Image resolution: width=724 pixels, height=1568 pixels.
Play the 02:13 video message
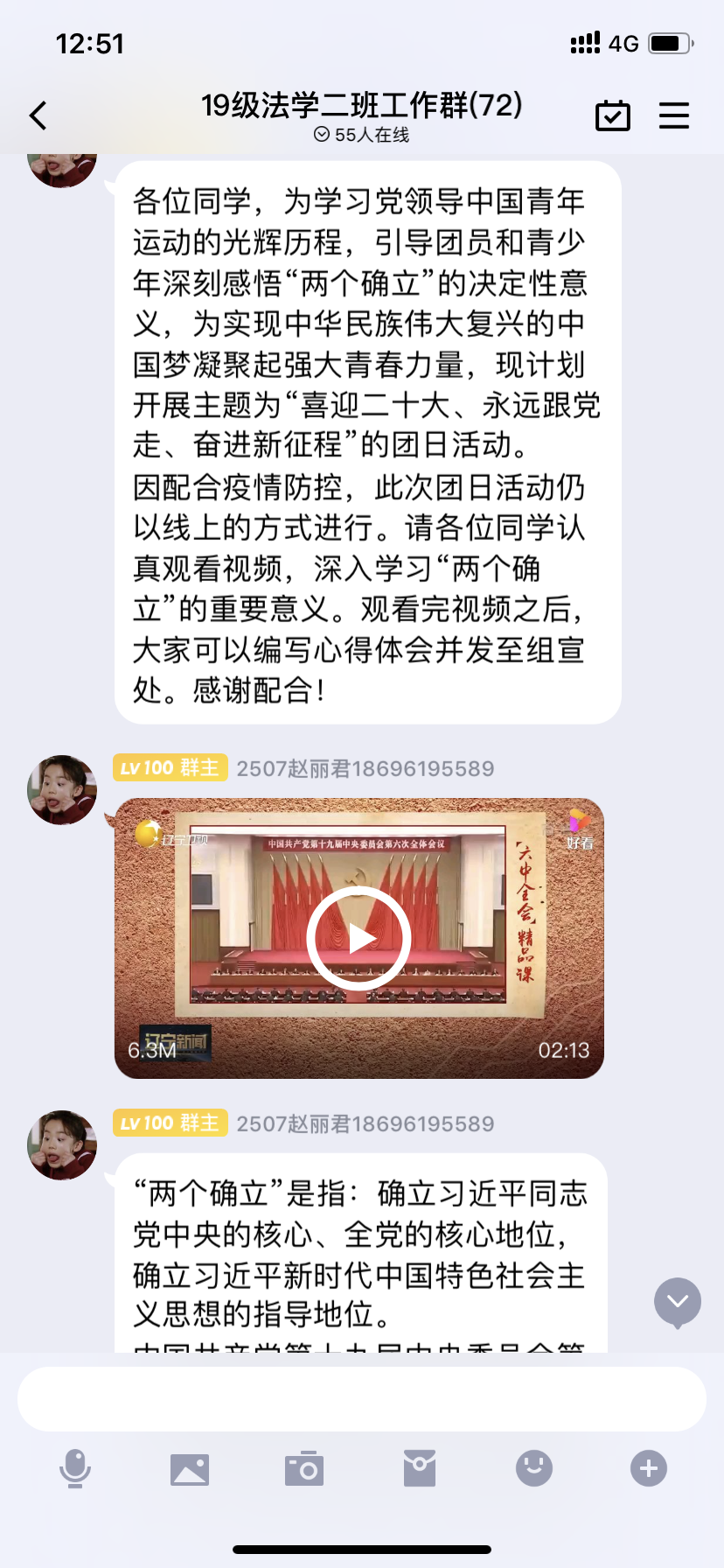tap(359, 938)
